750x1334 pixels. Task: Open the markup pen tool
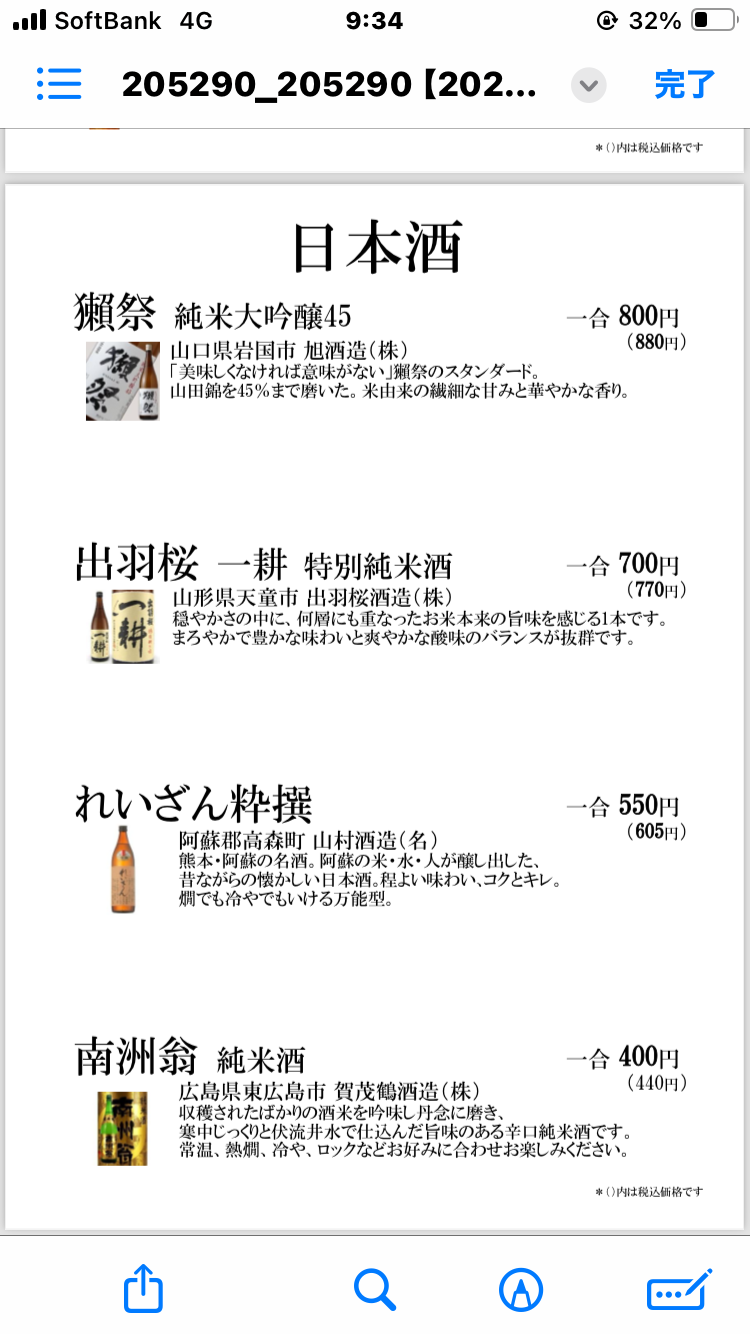pos(520,1289)
